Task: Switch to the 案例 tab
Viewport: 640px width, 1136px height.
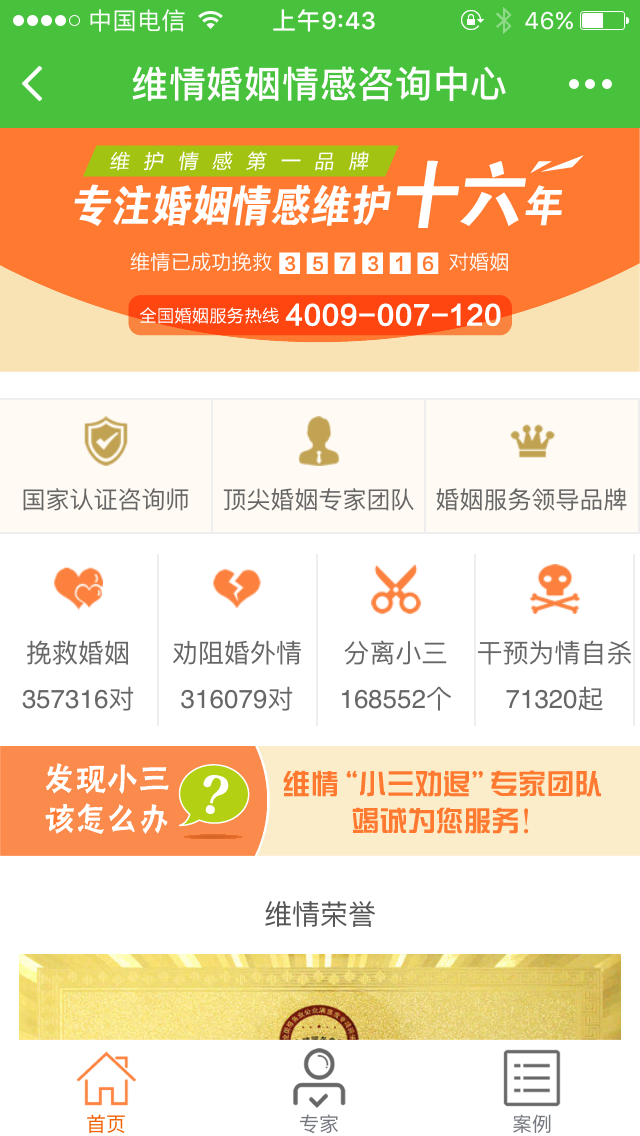Action: tap(531, 1092)
